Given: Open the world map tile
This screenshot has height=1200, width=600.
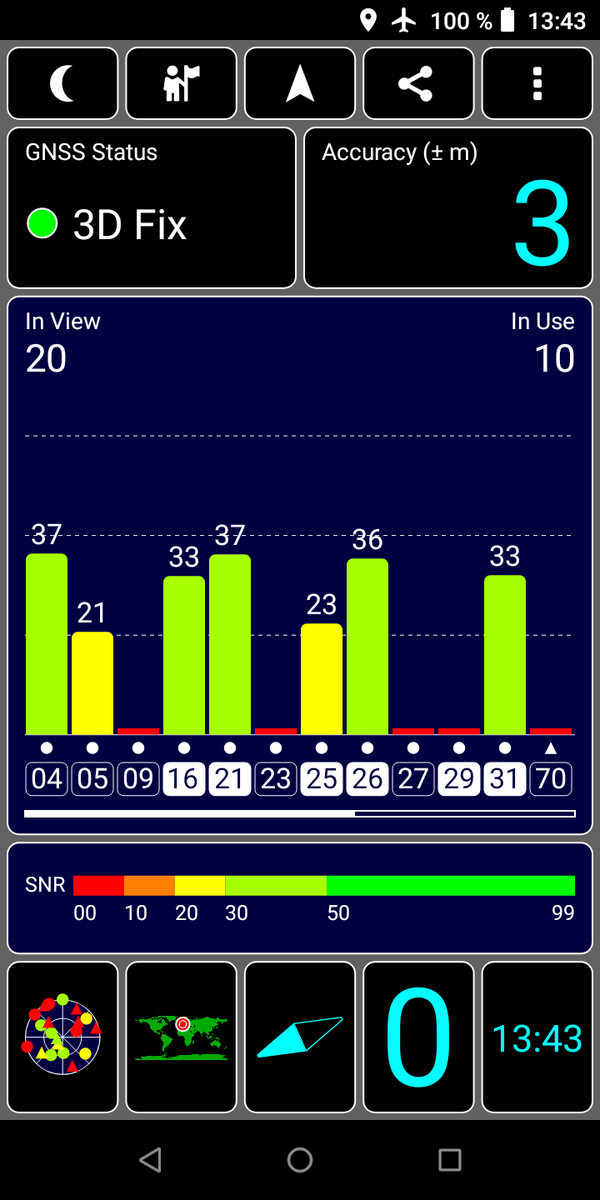Looking at the screenshot, I should pyautogui.click(x=181, y=1037).
